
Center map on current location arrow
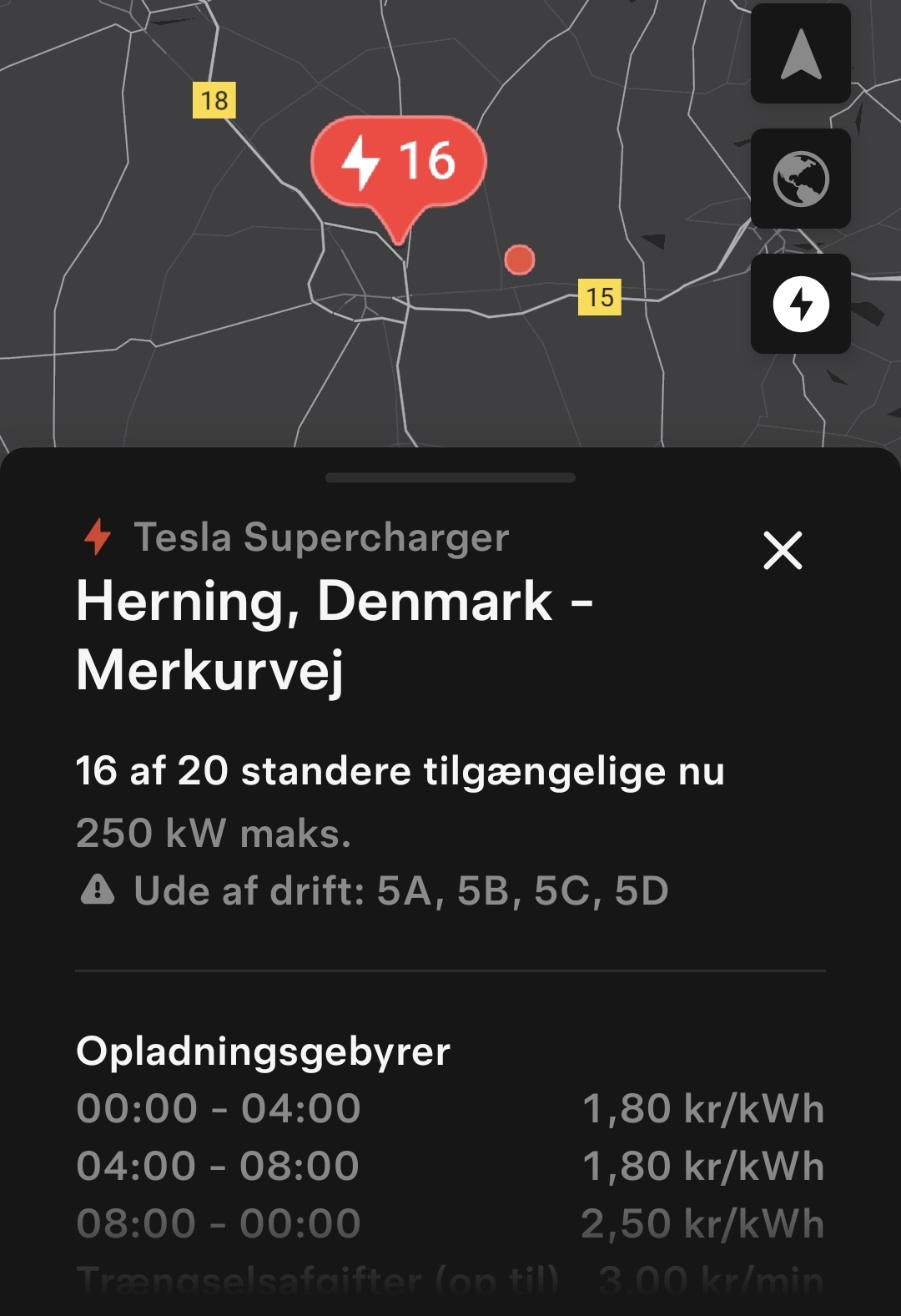pos(800,54)
